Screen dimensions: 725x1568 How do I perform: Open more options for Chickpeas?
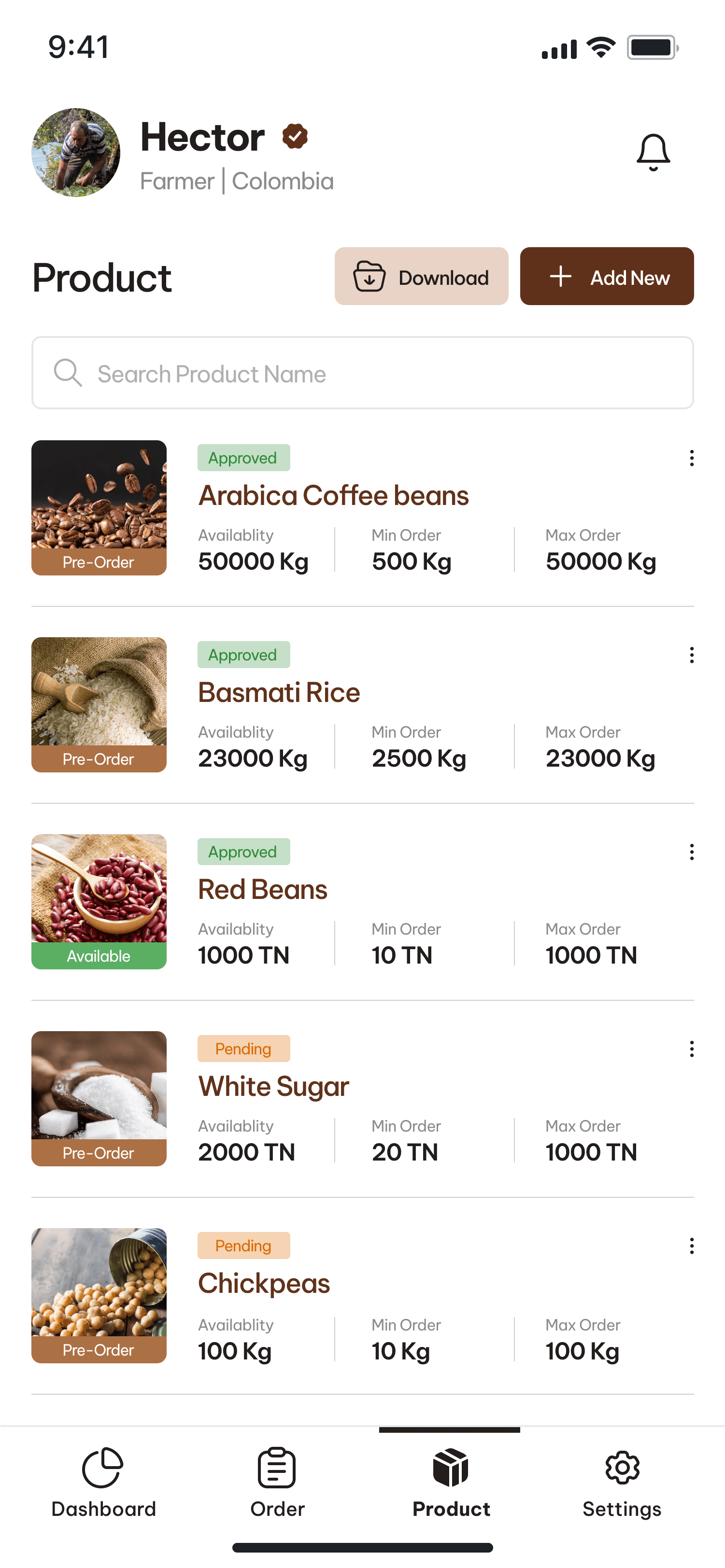(x=692, y=1246)
